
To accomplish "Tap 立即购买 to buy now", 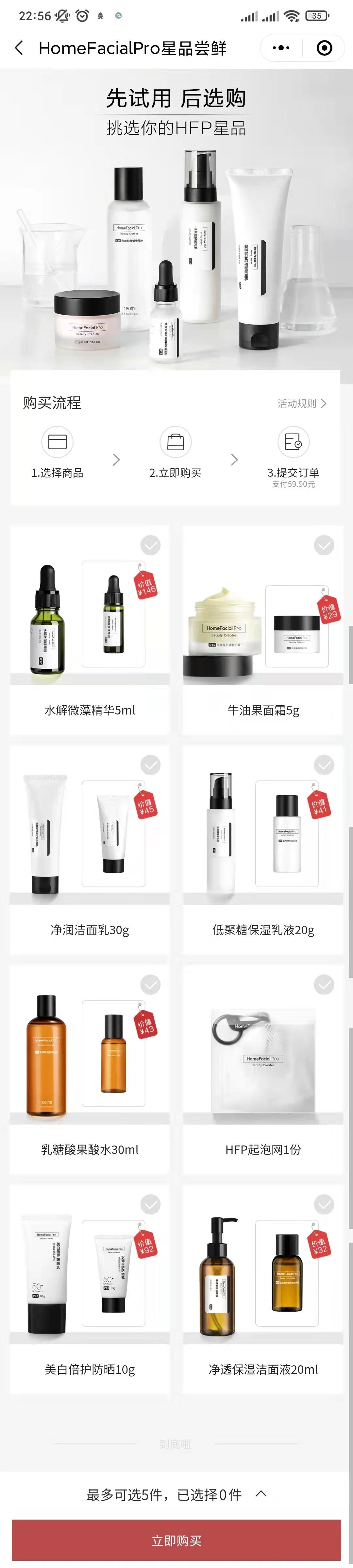I will (x=176, y=1540).
